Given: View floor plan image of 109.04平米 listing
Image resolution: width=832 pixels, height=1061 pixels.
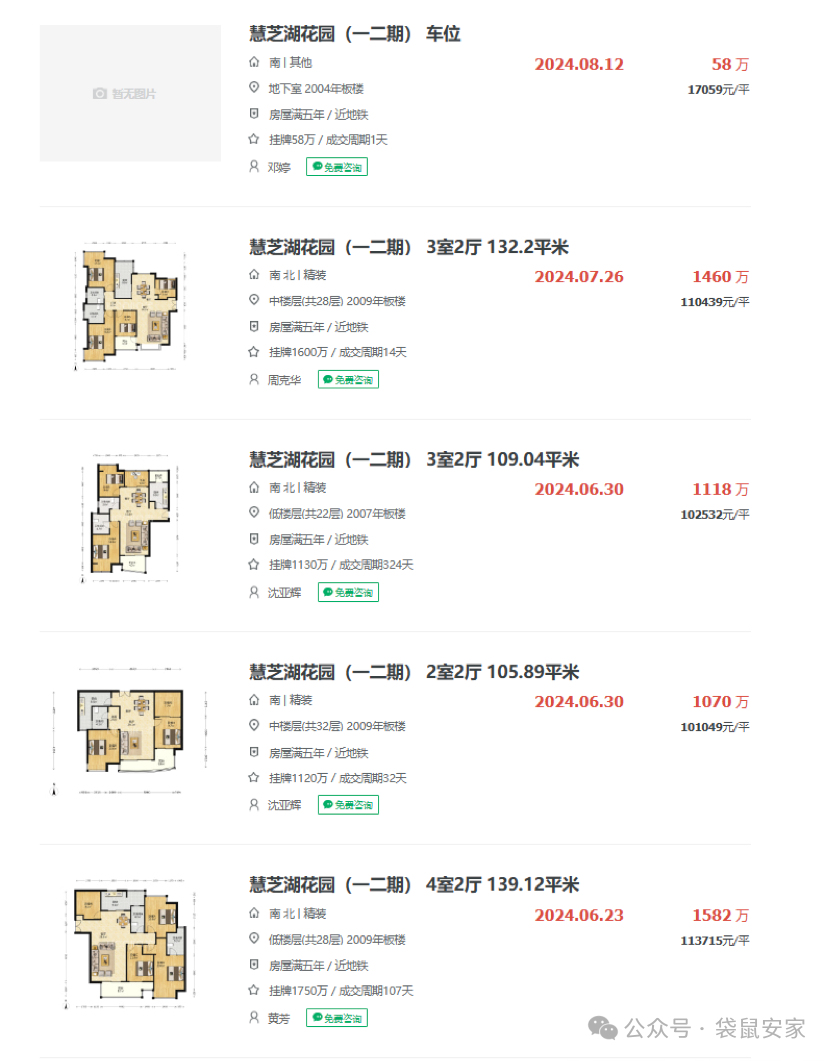Looking at the screenshot, I should tap(130, 518).
